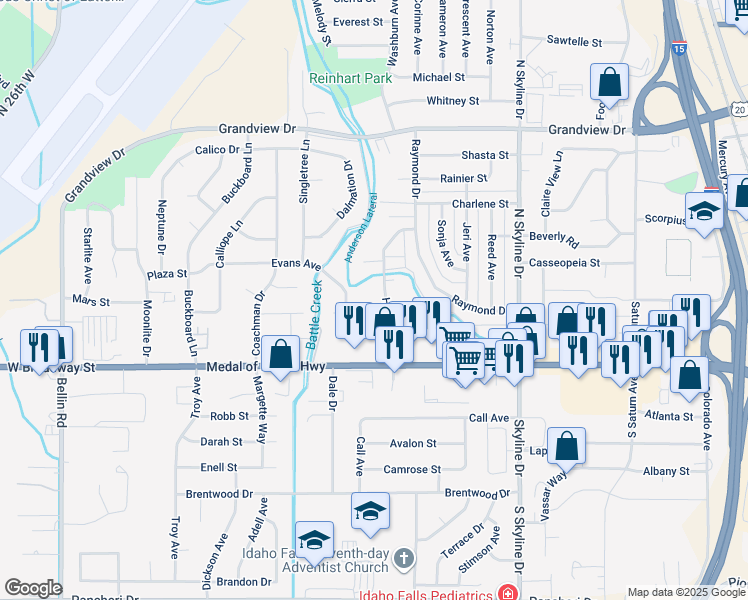Screen dimensions: 748x600
Task: Tap the shopping bag marker by Vassar Way
Action: 566,447
